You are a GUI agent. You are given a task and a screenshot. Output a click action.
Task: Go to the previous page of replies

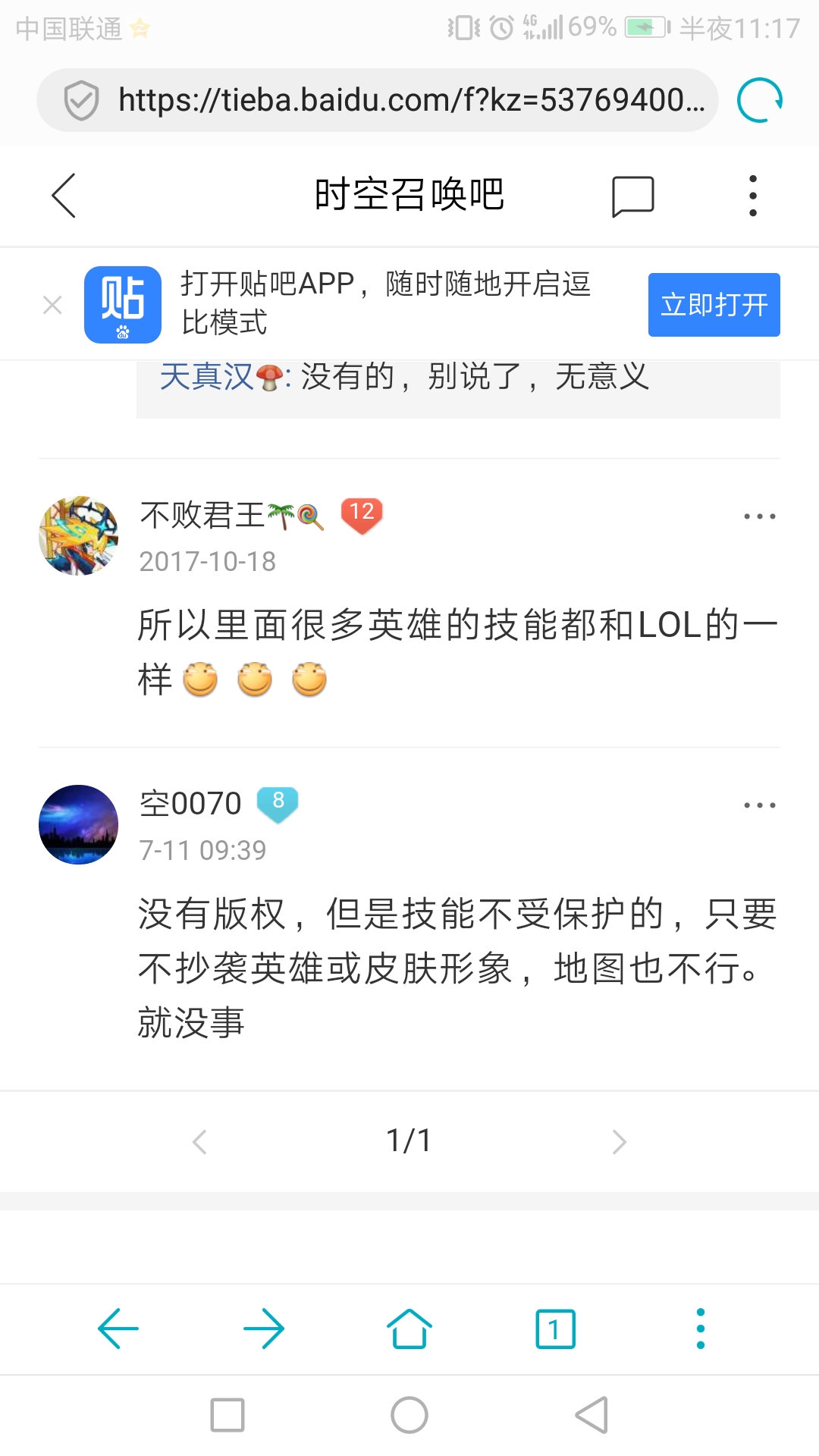[x=199, y=1141]
